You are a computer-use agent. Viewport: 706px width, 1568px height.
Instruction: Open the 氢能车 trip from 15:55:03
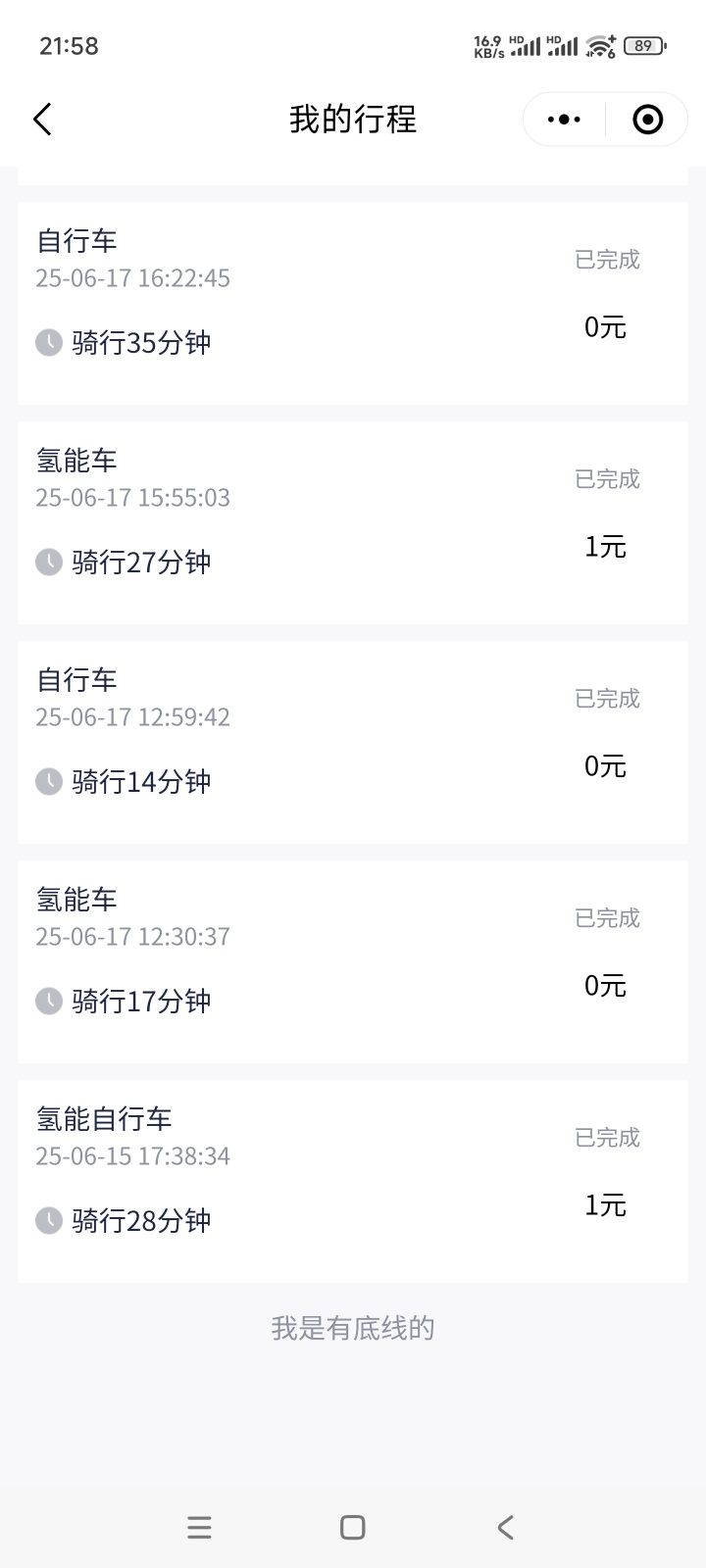click(x=353, y=523)
